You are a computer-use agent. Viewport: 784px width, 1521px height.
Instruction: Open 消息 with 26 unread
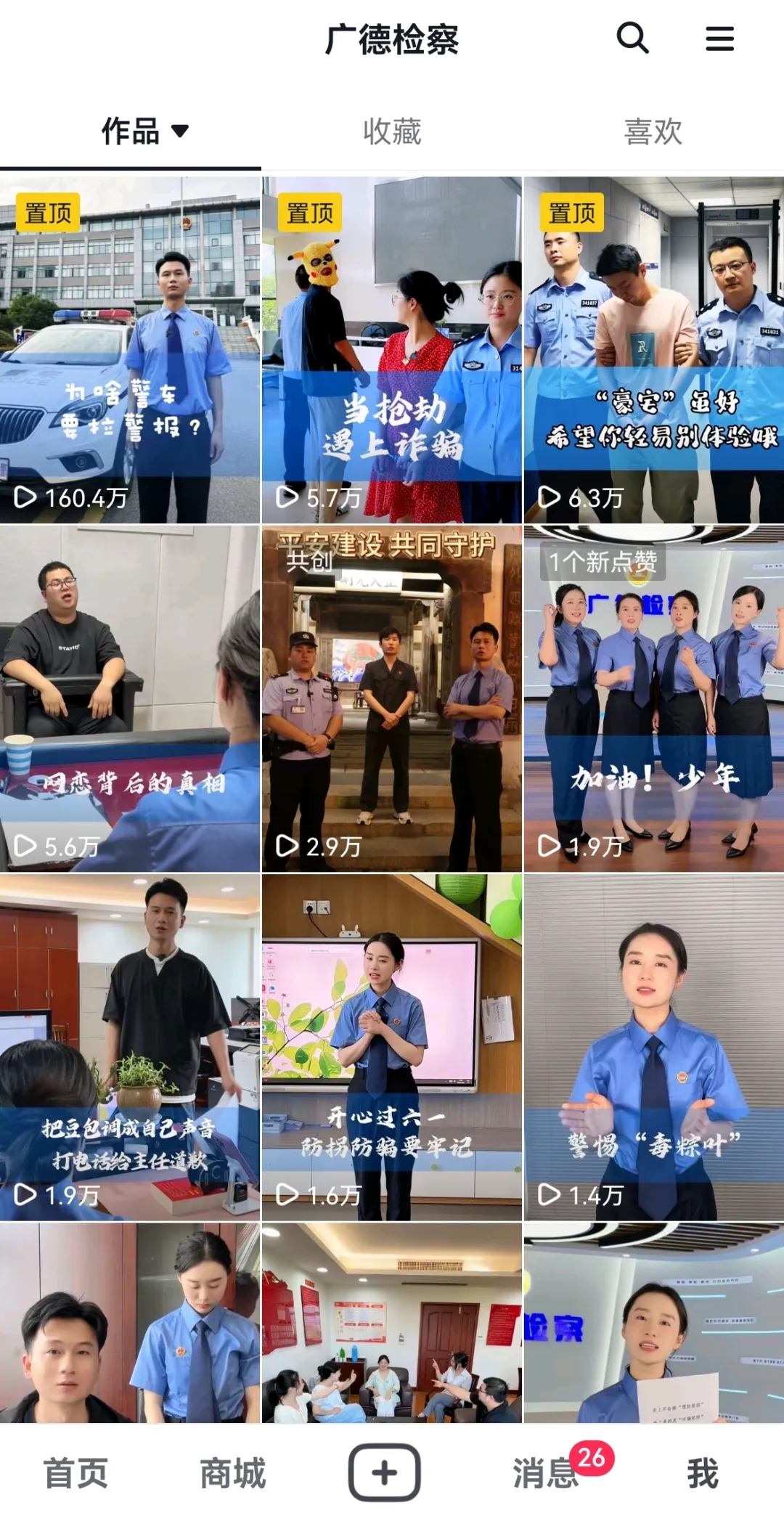pos(546,1473)
